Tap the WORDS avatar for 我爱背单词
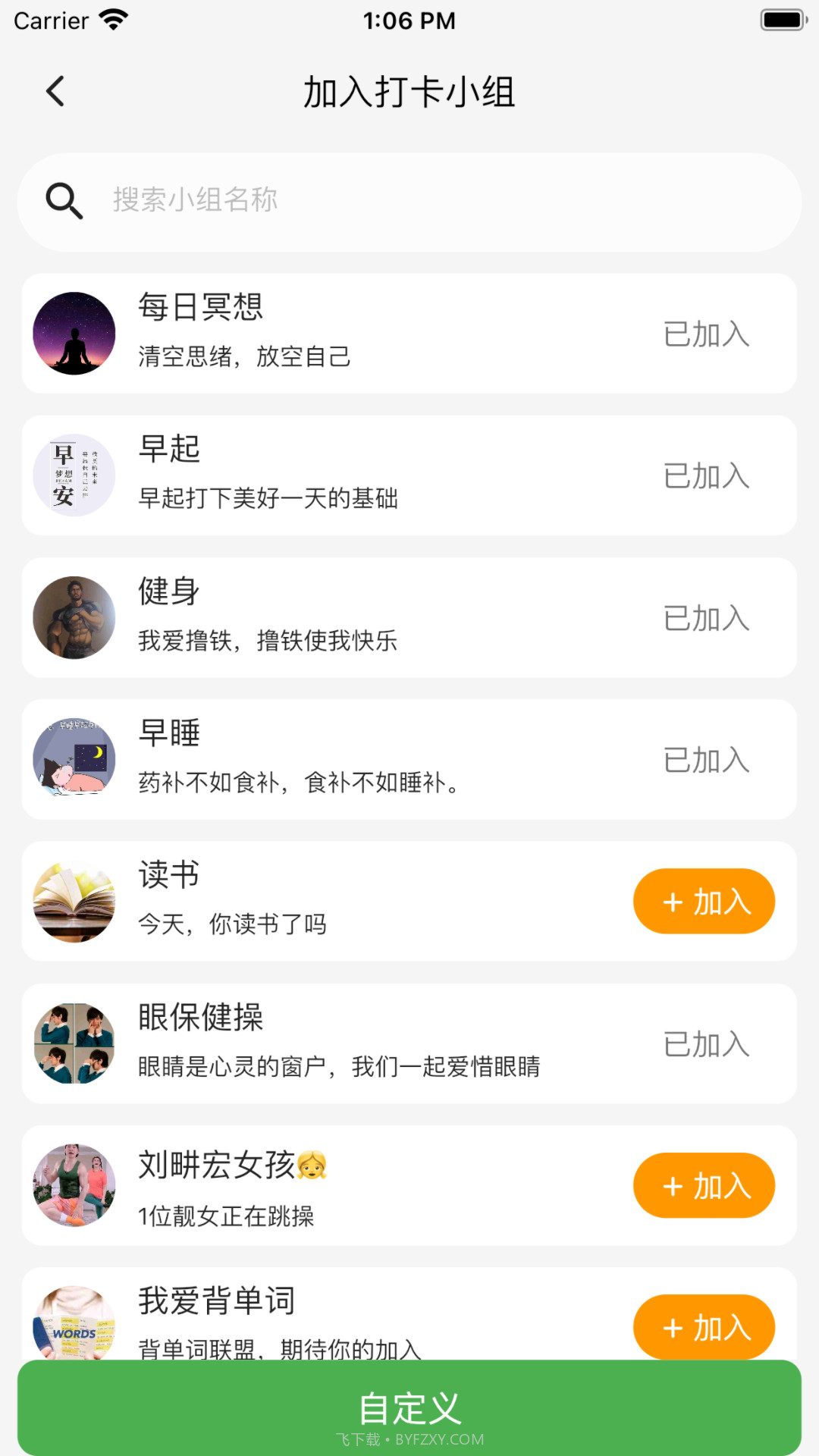Screen dimensions: 819x1456 tap(74, 1327)
